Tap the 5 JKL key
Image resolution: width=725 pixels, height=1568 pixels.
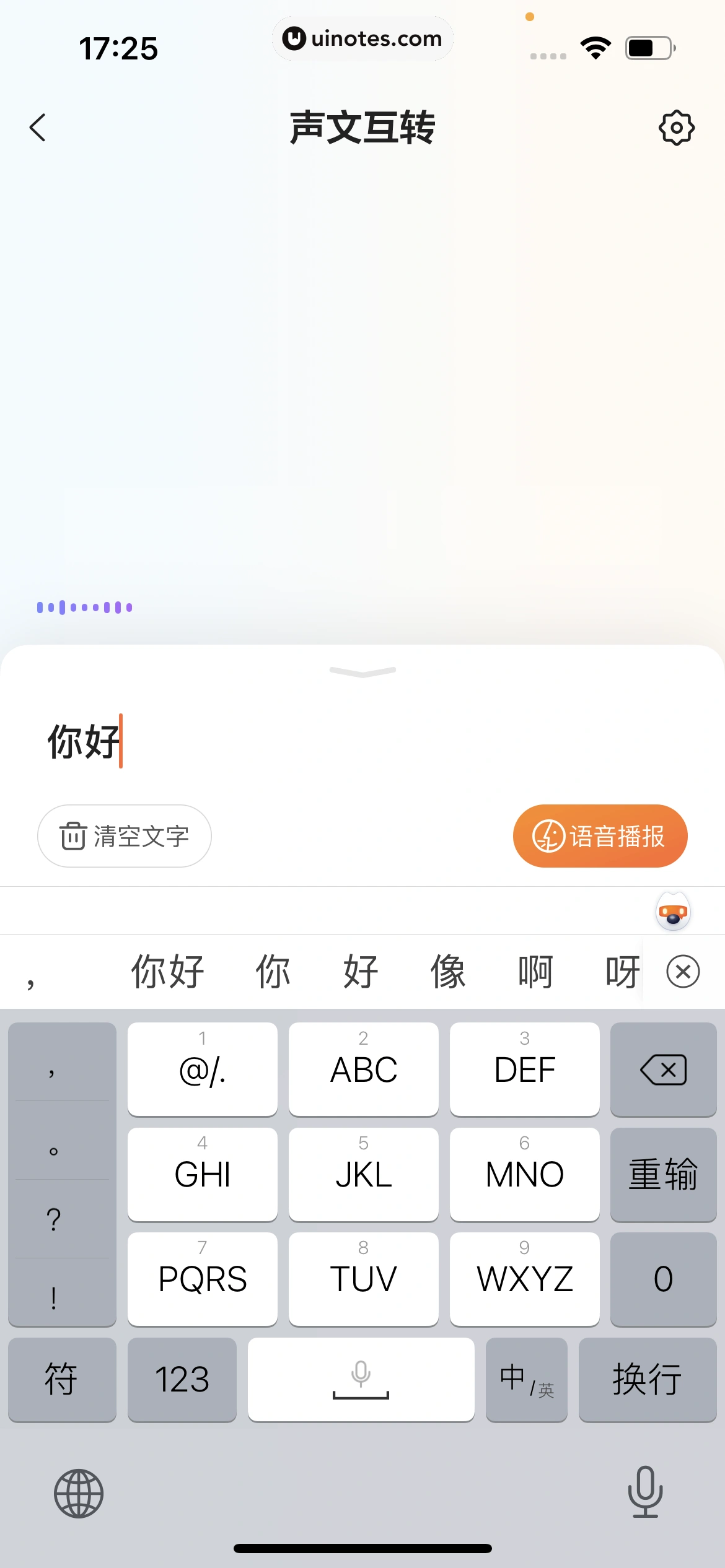pos(363,1174)
